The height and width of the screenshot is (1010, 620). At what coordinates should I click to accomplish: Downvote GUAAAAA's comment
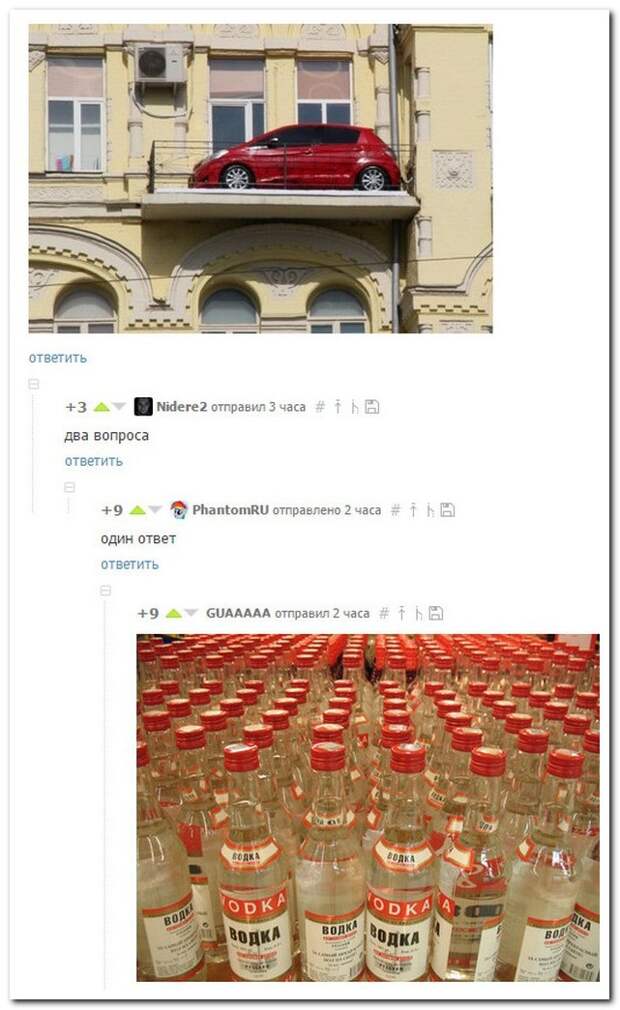click(191, 613)
